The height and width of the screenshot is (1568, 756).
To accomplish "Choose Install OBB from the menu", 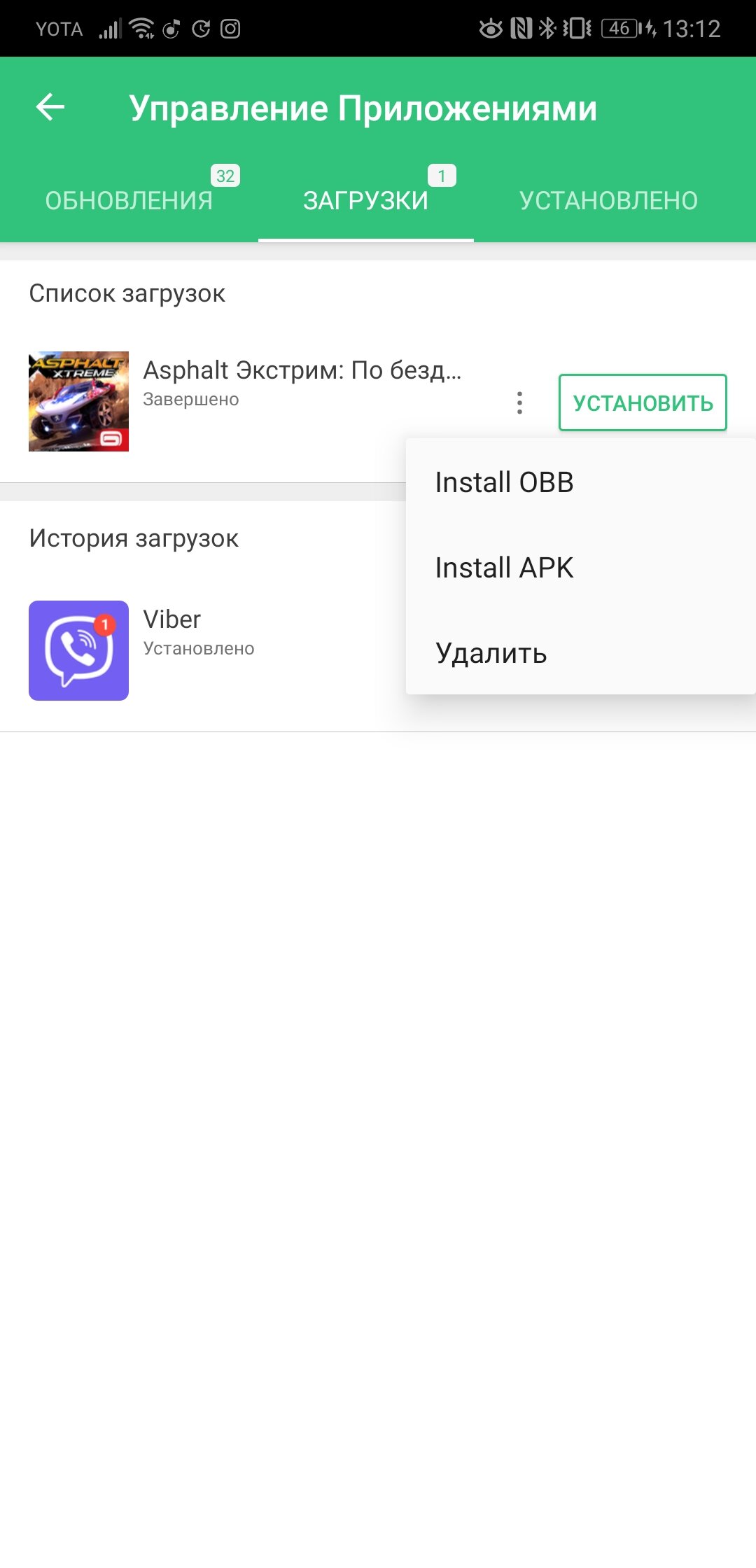I will 580,482.
